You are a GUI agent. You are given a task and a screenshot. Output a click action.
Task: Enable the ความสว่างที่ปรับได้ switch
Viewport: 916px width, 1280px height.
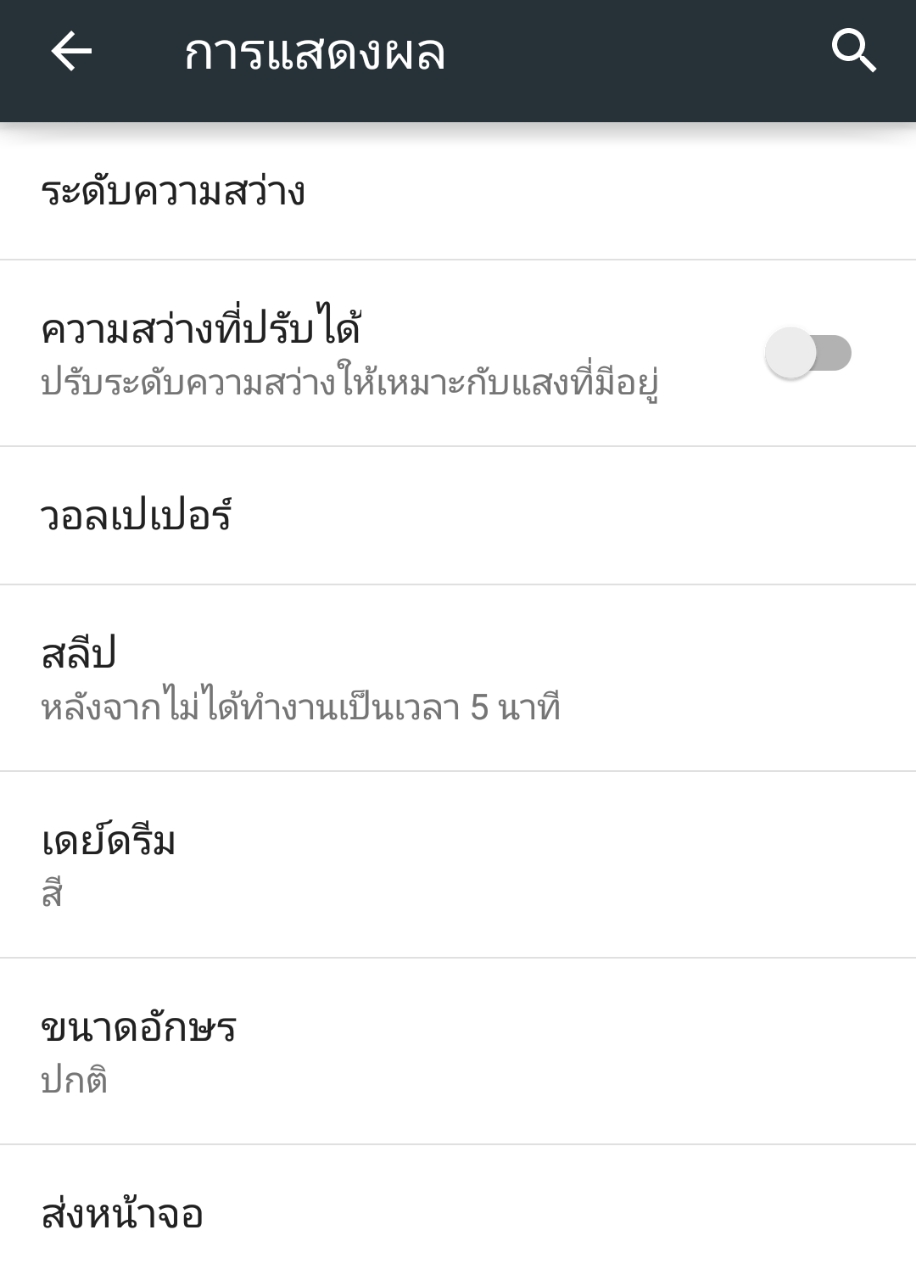807,353
